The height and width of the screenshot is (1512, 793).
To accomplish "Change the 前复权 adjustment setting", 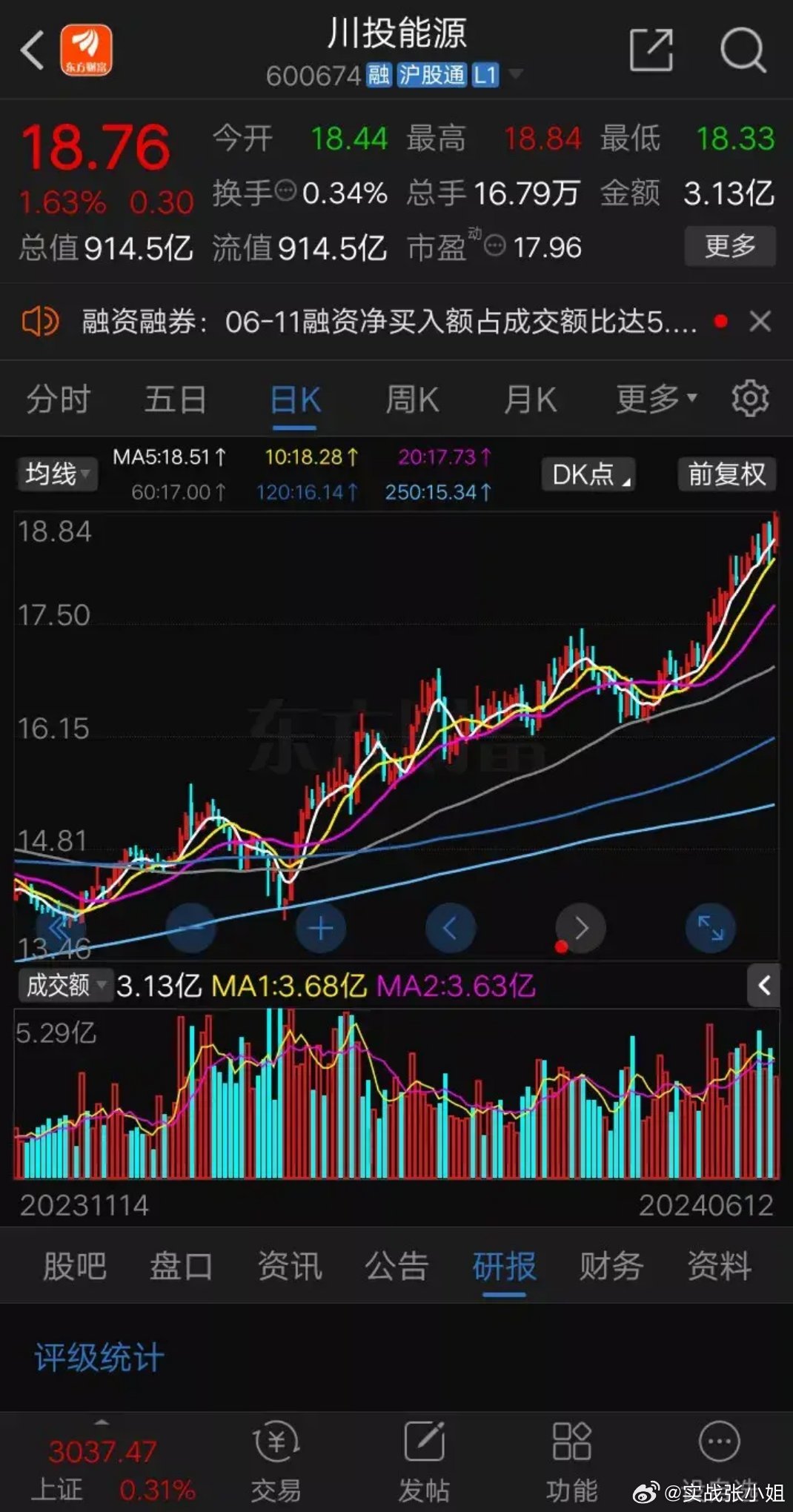I will [727, 474].
